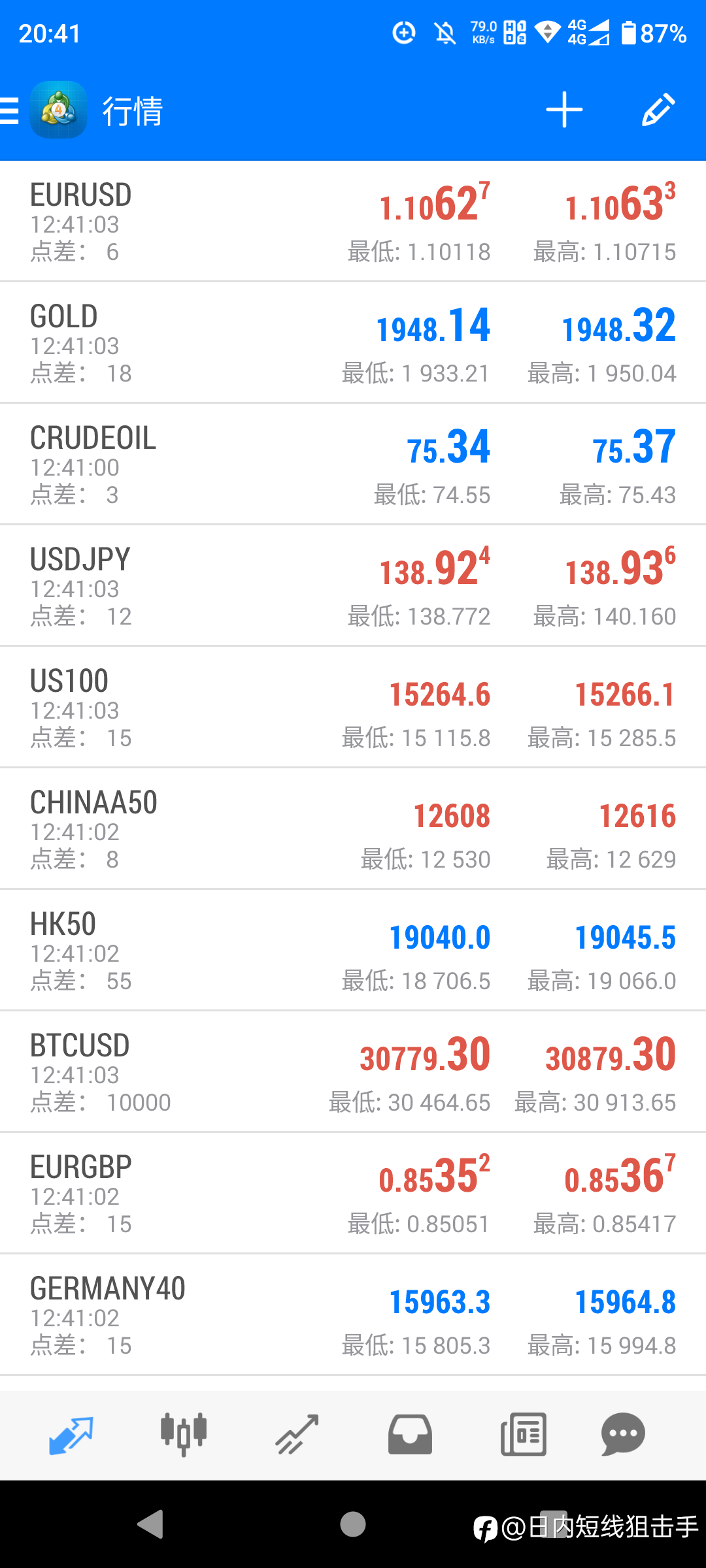Image resolution: width=706 pixels, height=1568 pixels.
Task: Open the HK50 quote row
Action: click(x=353, y=951)
